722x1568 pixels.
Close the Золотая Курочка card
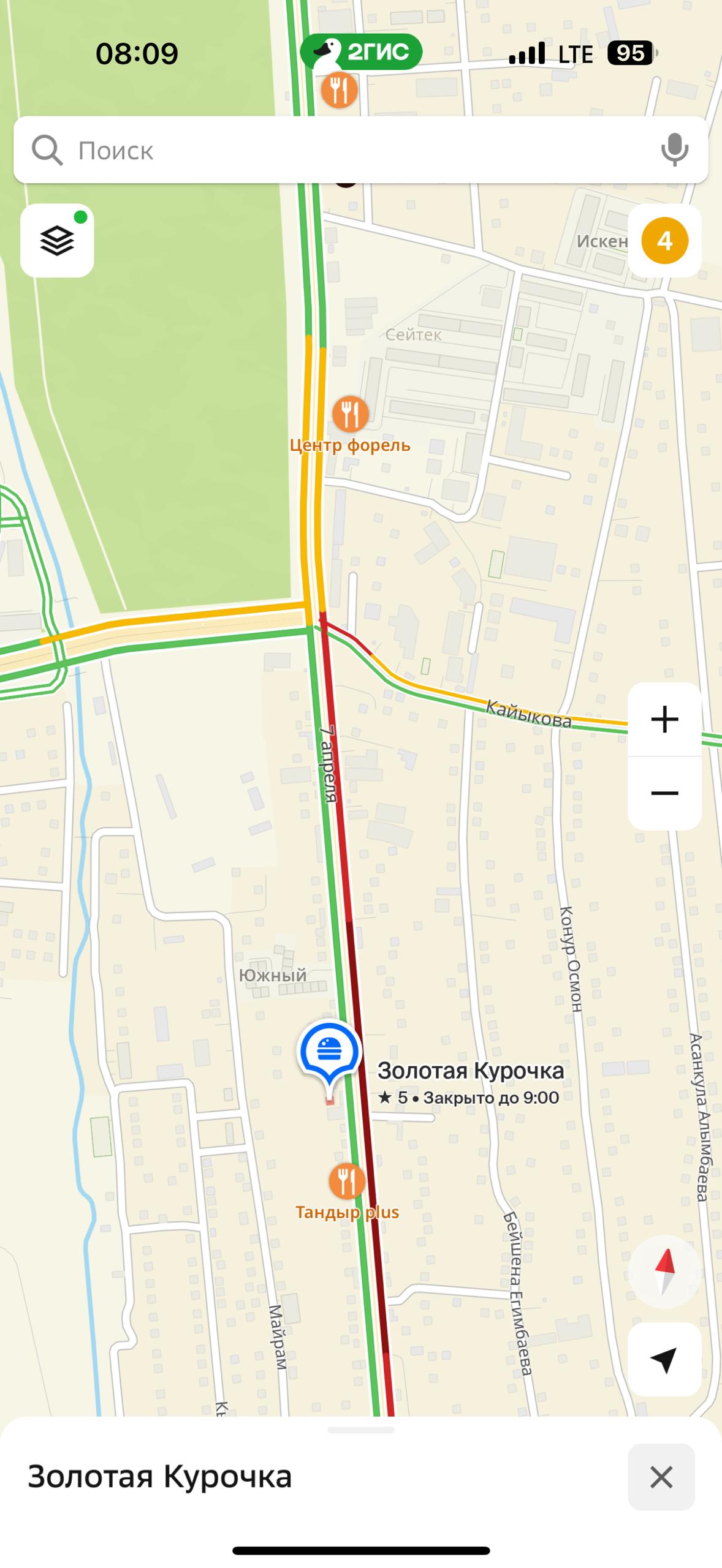pos(661,1477)
